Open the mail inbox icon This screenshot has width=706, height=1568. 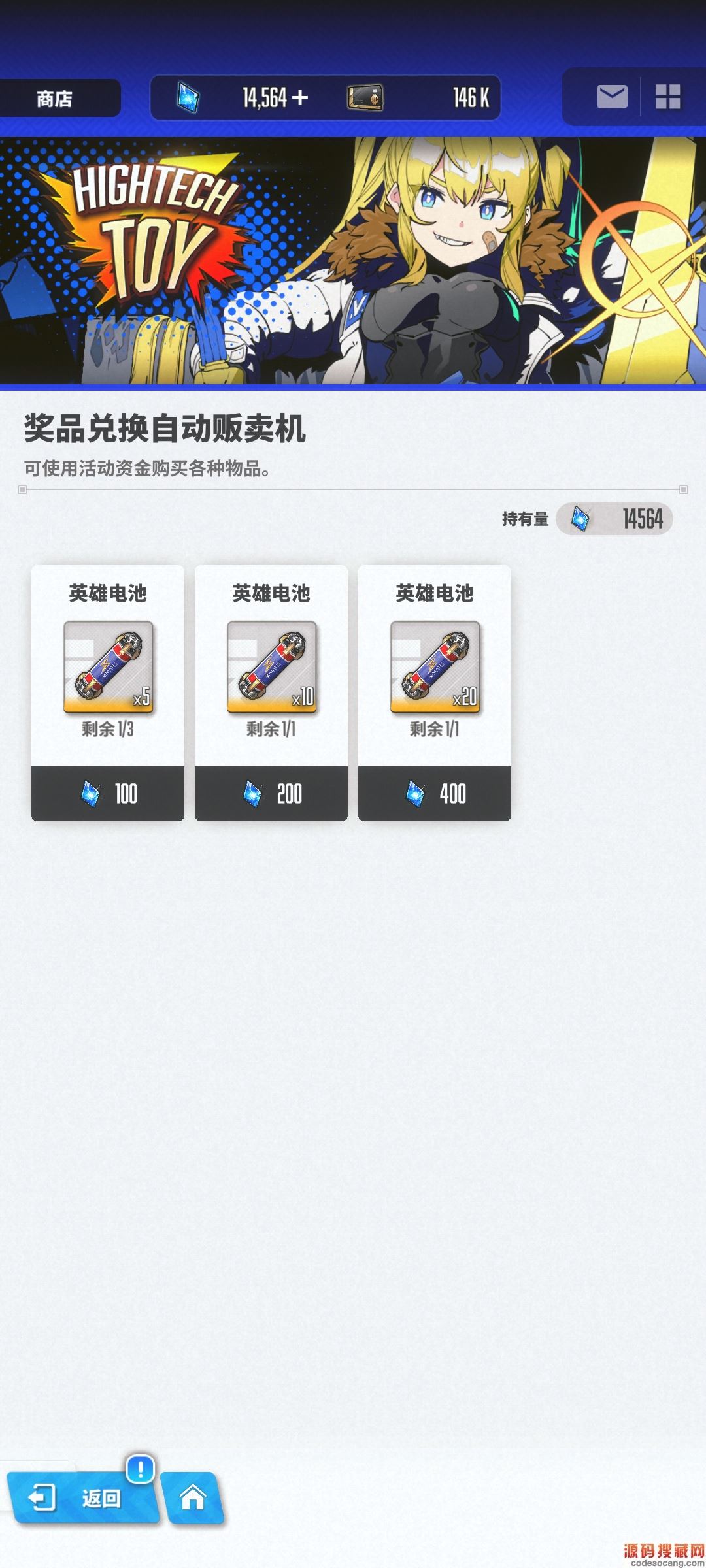pos(612,97)
